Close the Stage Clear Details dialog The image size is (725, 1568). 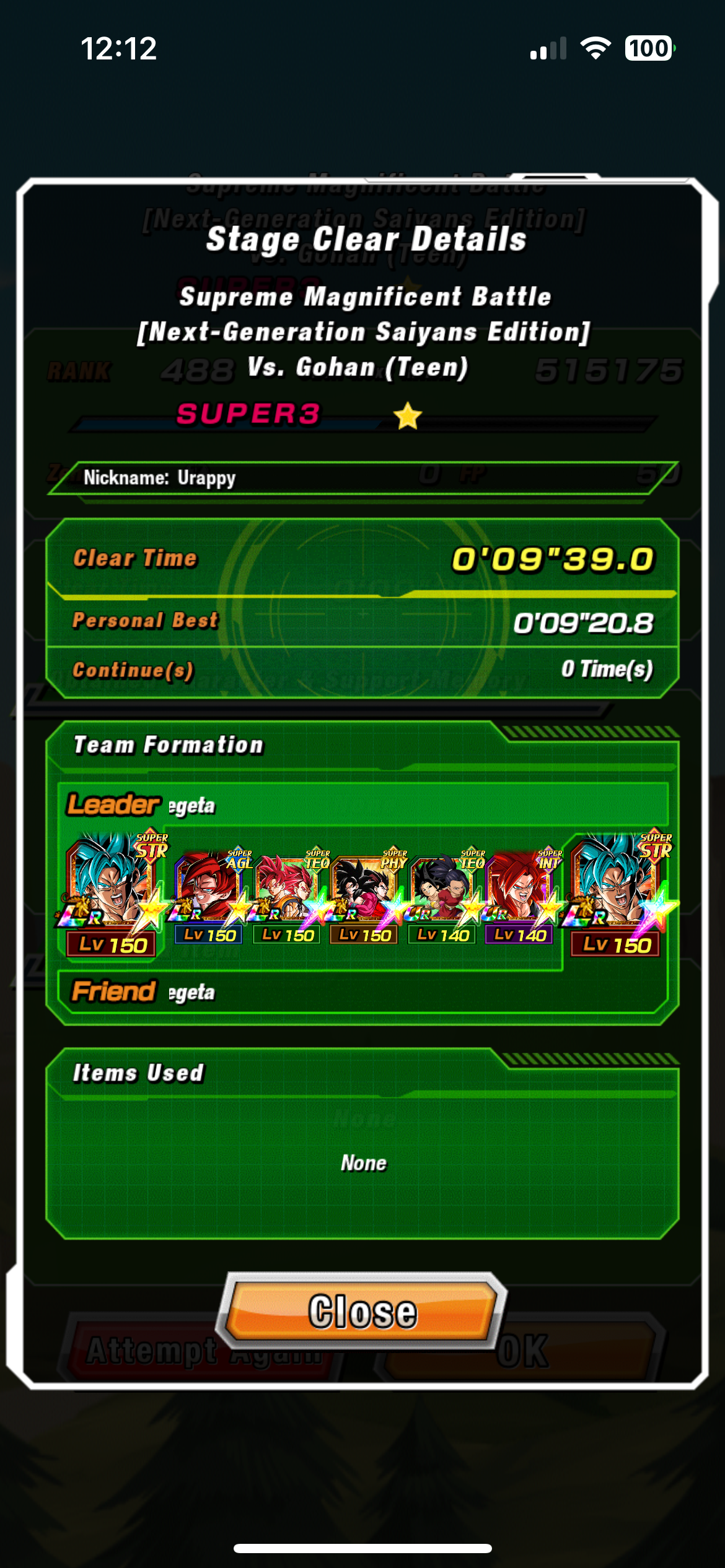[362, 1311]
